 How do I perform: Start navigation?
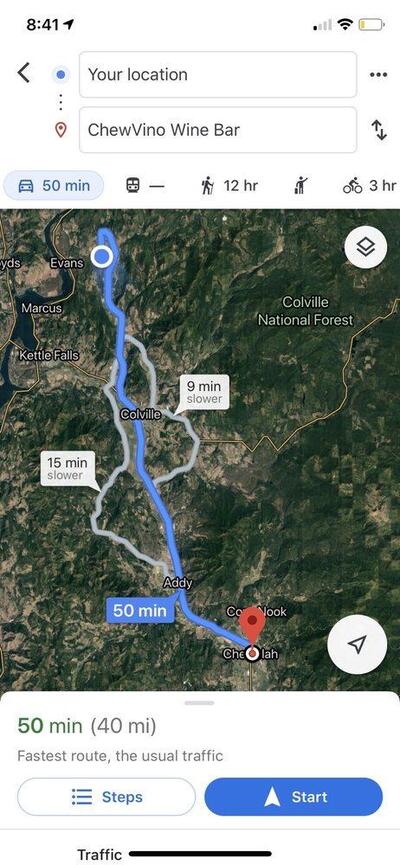[294, 797]
